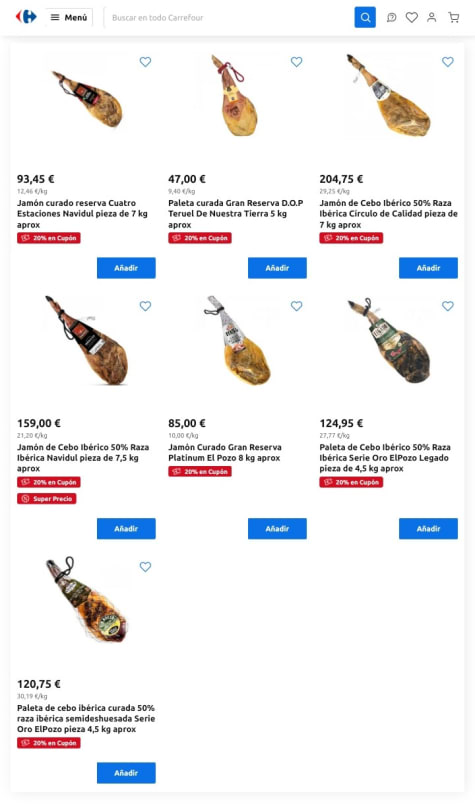Viewport: 475px width, 806px height.
Task: Add Jamón Curado Platinum El Pozo to cart
Action: [277, 528]
